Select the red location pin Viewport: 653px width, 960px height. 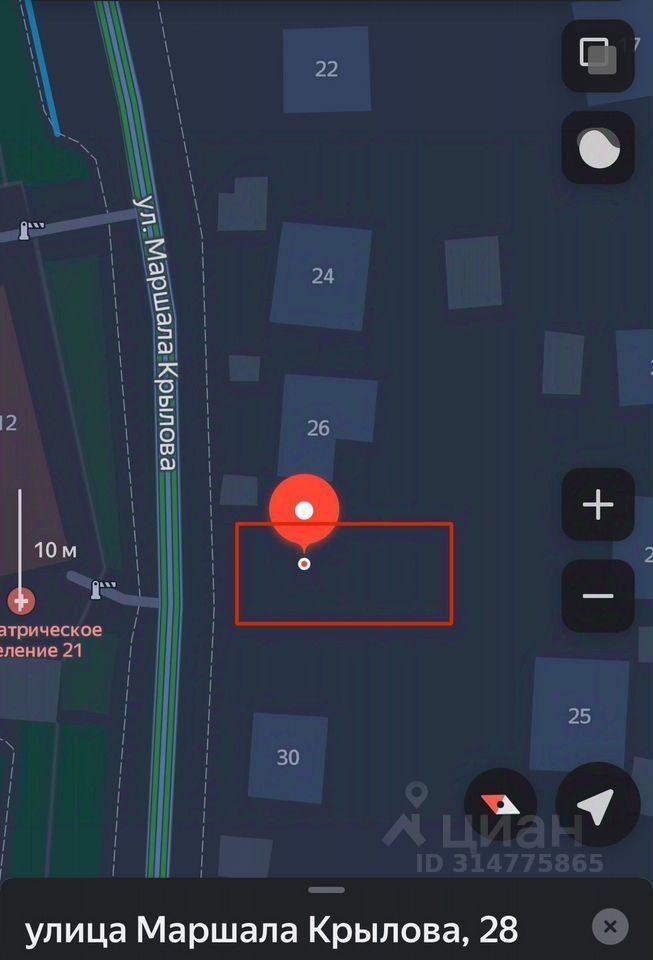(x=305, y=512)
